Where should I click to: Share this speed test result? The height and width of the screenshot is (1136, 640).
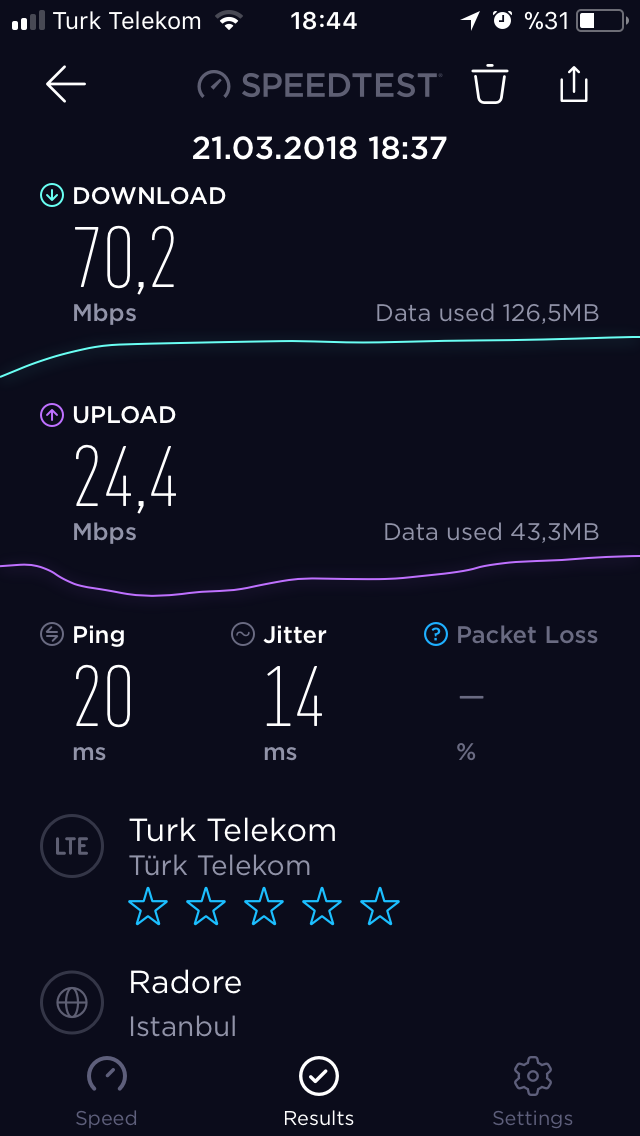[573, 83]
